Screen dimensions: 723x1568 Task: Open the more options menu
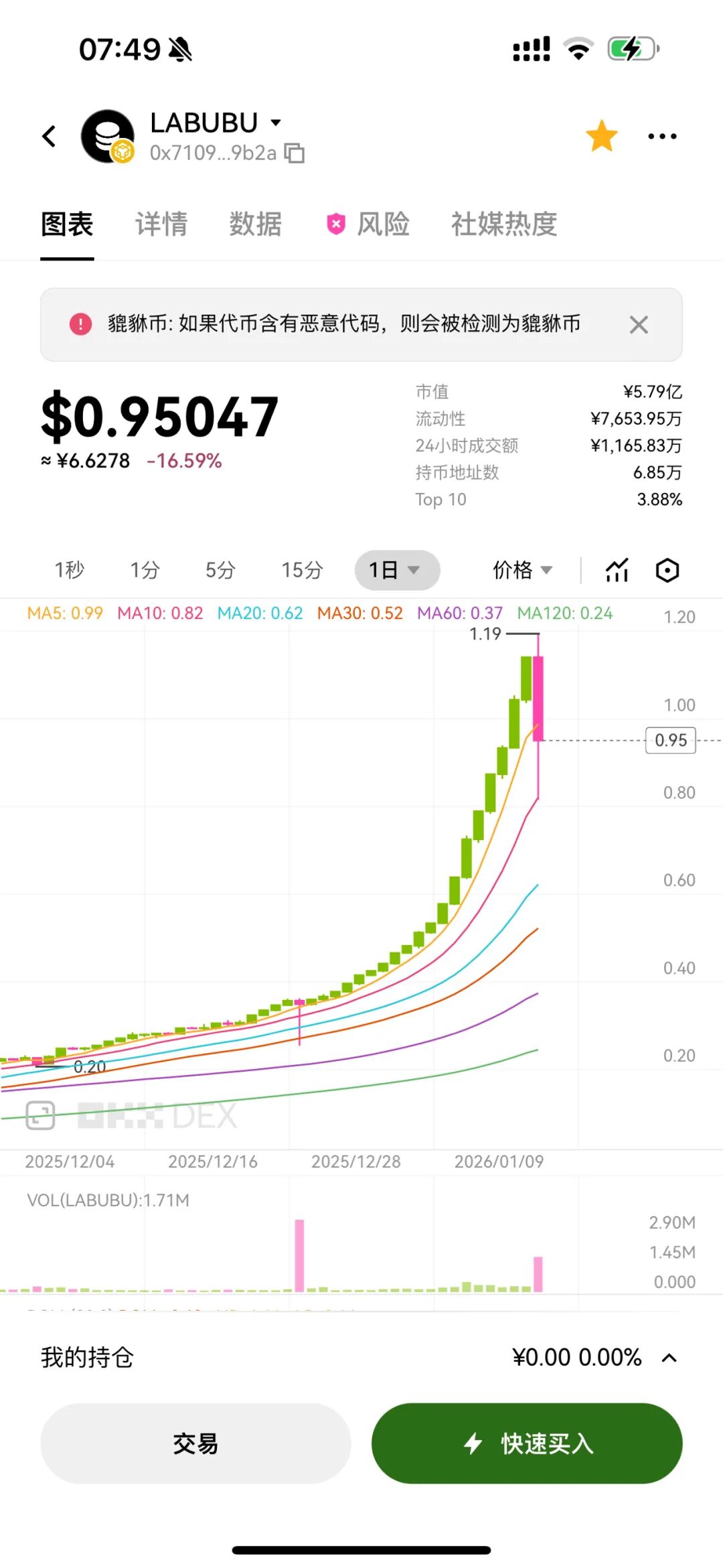[661, 135]
